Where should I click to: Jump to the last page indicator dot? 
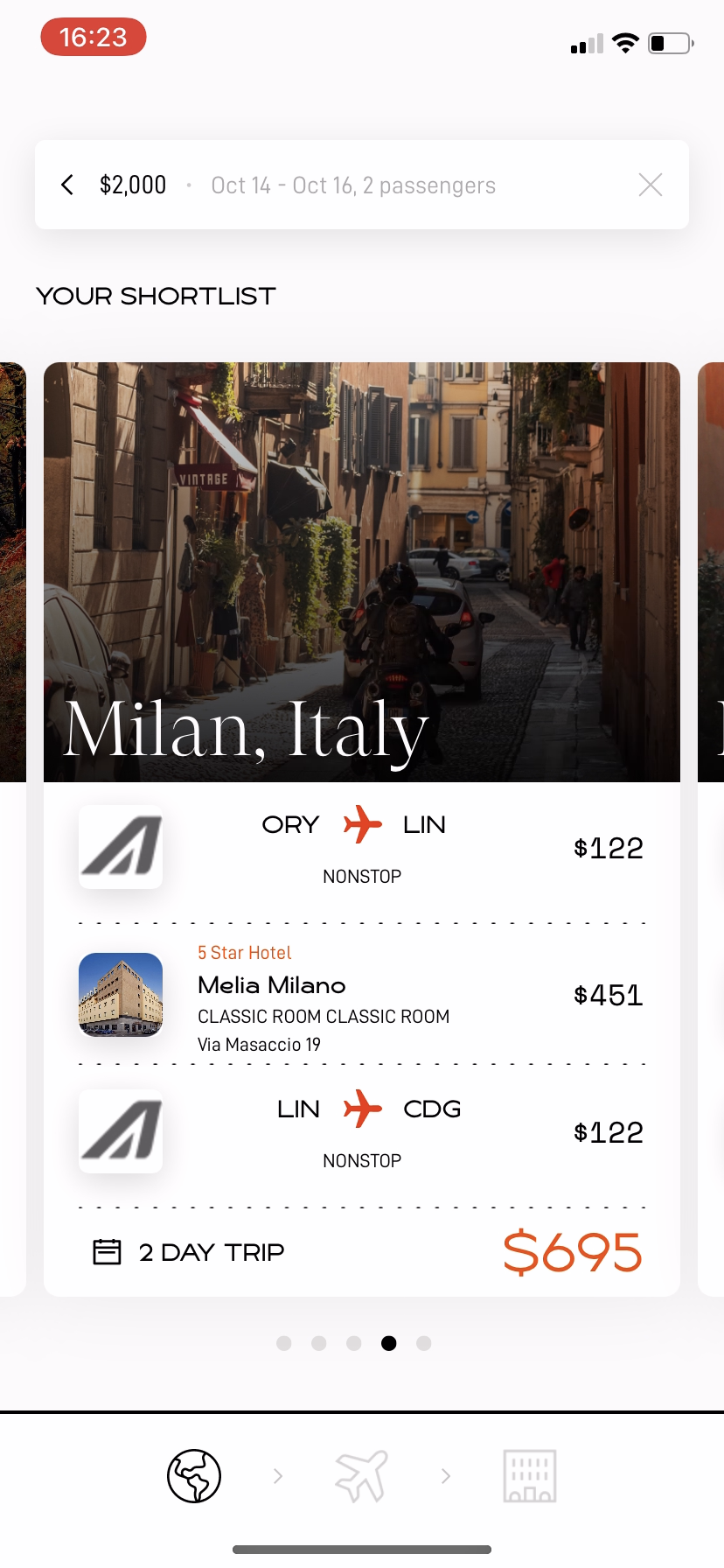424,1343
